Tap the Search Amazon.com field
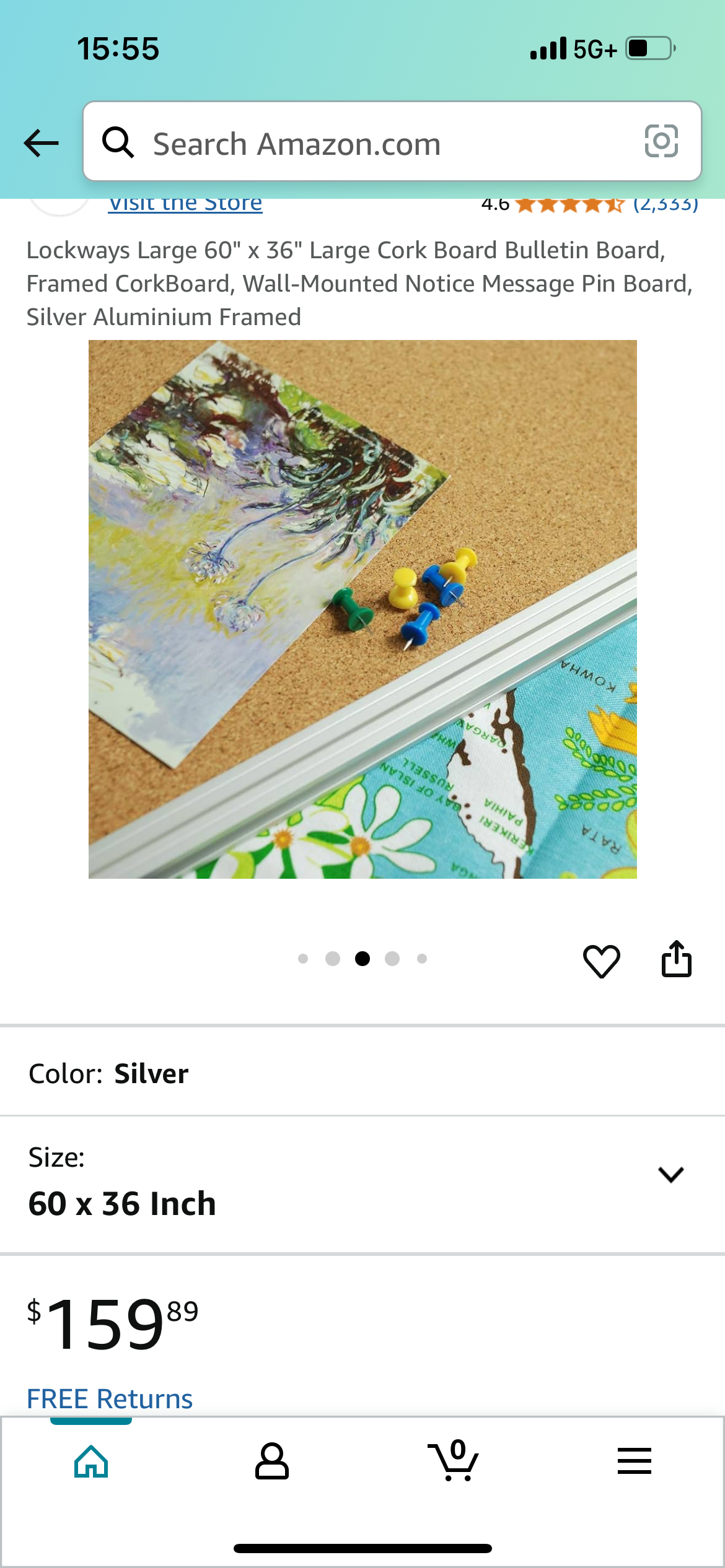The width and height of the screenshot is (725, 1568). (x=372, y=143)
